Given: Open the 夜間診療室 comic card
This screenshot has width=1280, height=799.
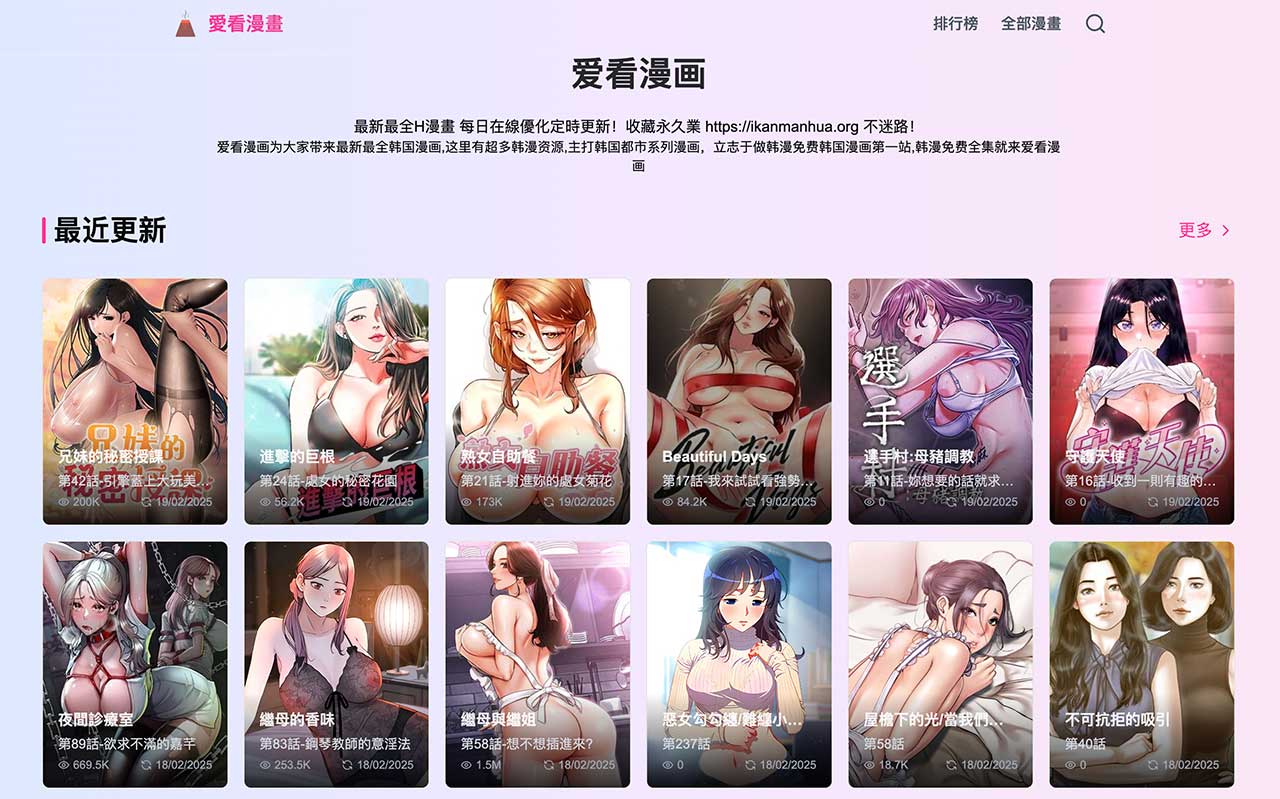Looking at the screenshot, I should click(x=135, y=664).
